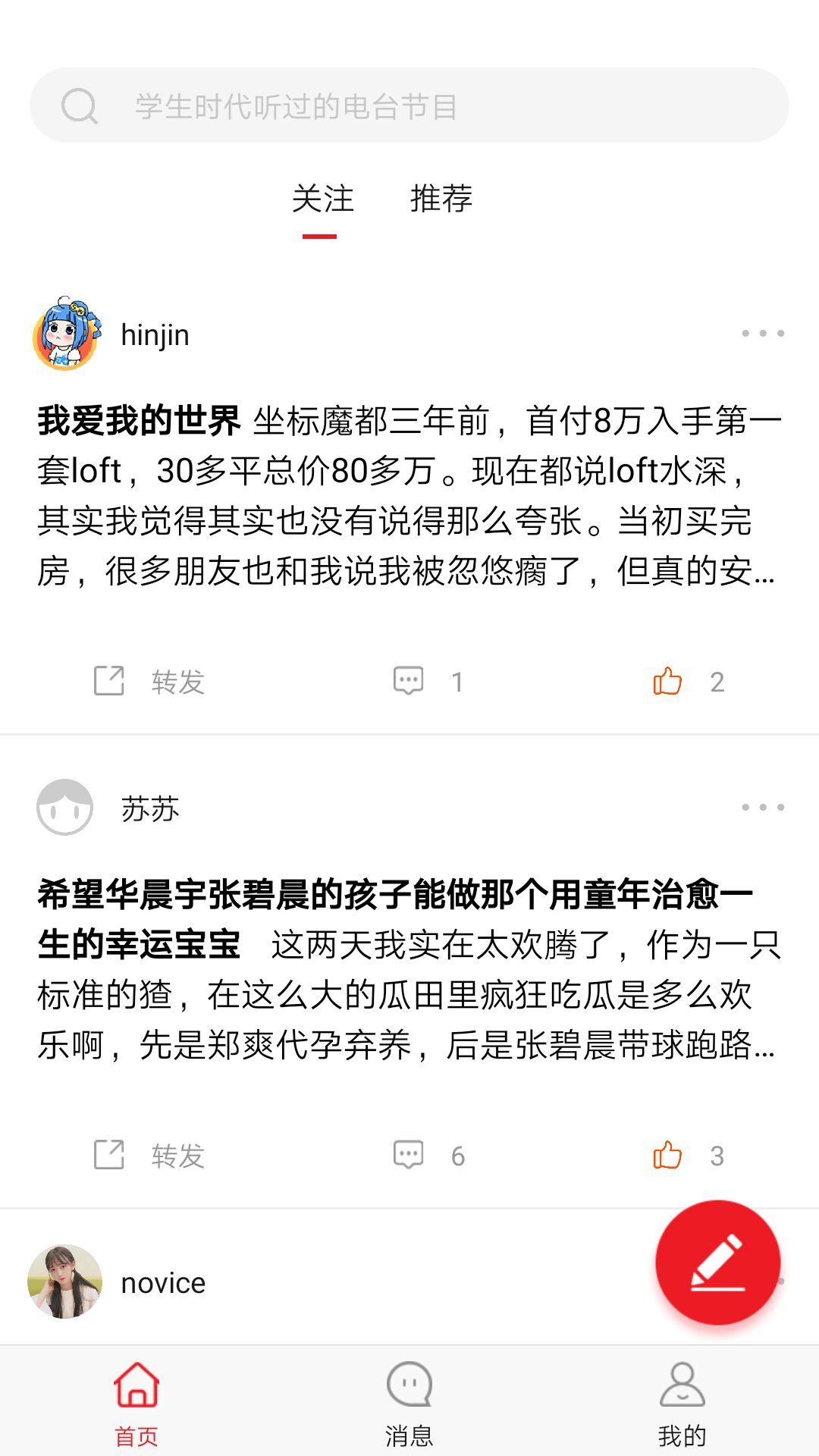
Task: Click the comment icon on hinjin's post
Action: 409,681
